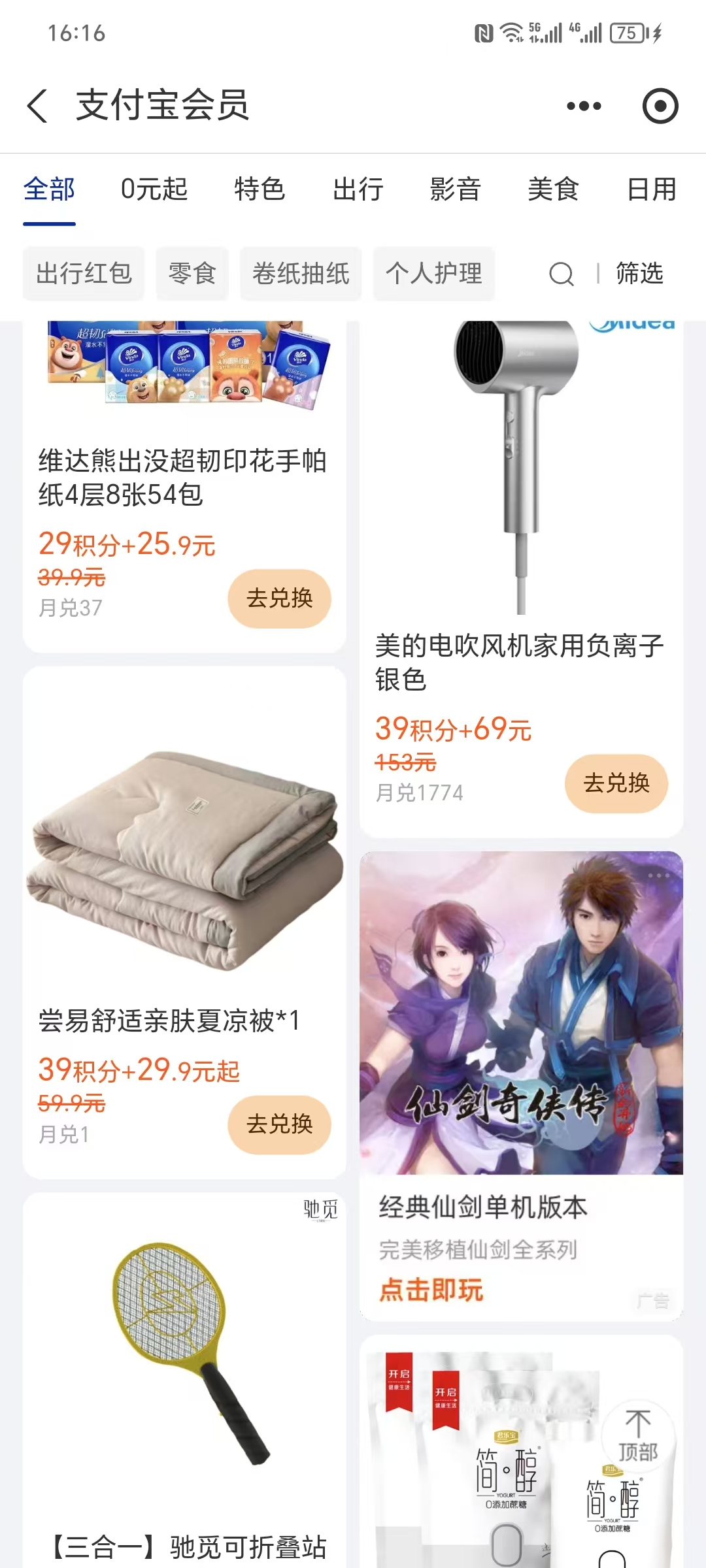This screenshot has width=706, height=1568.
Task: Switch to the 日用 tab
Action: coord(651,189)
